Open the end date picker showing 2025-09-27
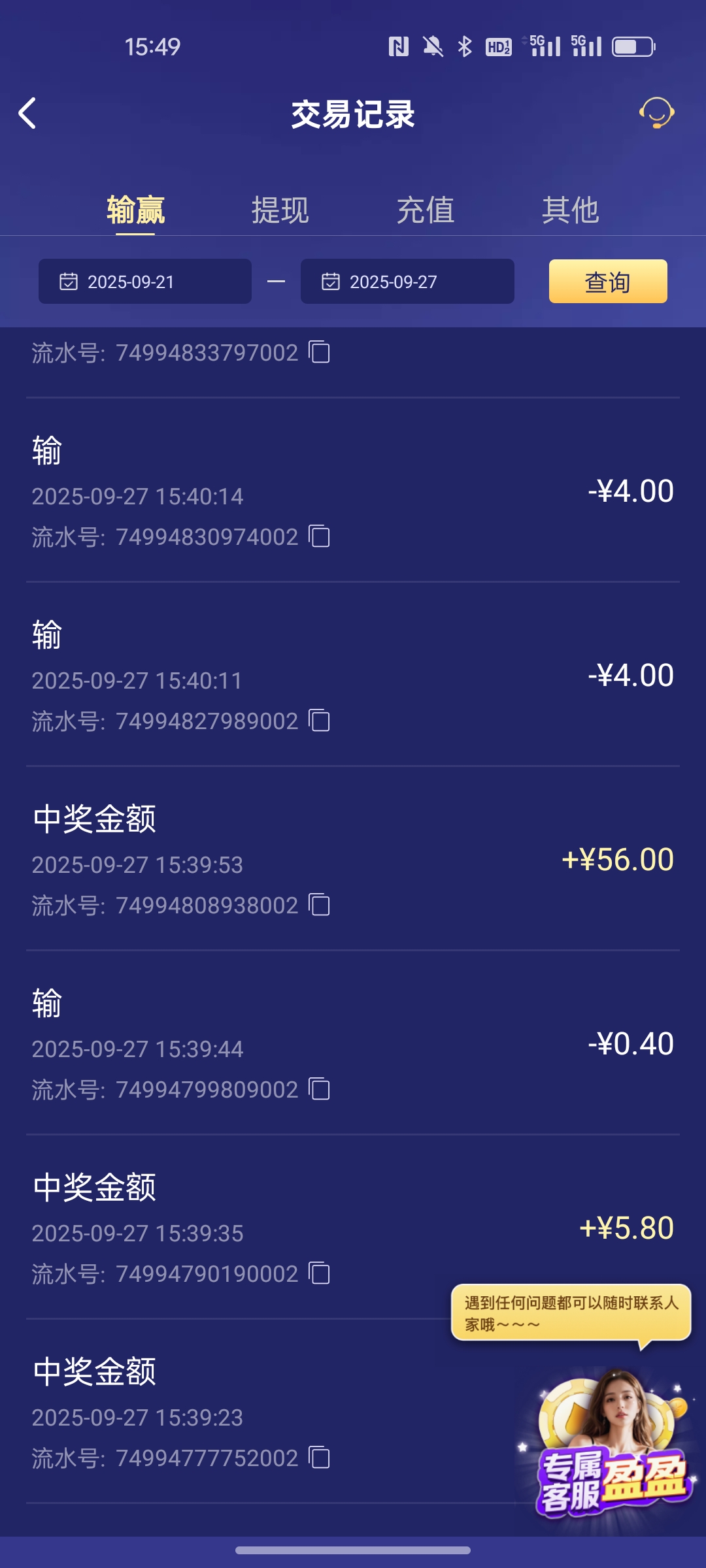706x1568 pixels. click(x=407, y=281)
